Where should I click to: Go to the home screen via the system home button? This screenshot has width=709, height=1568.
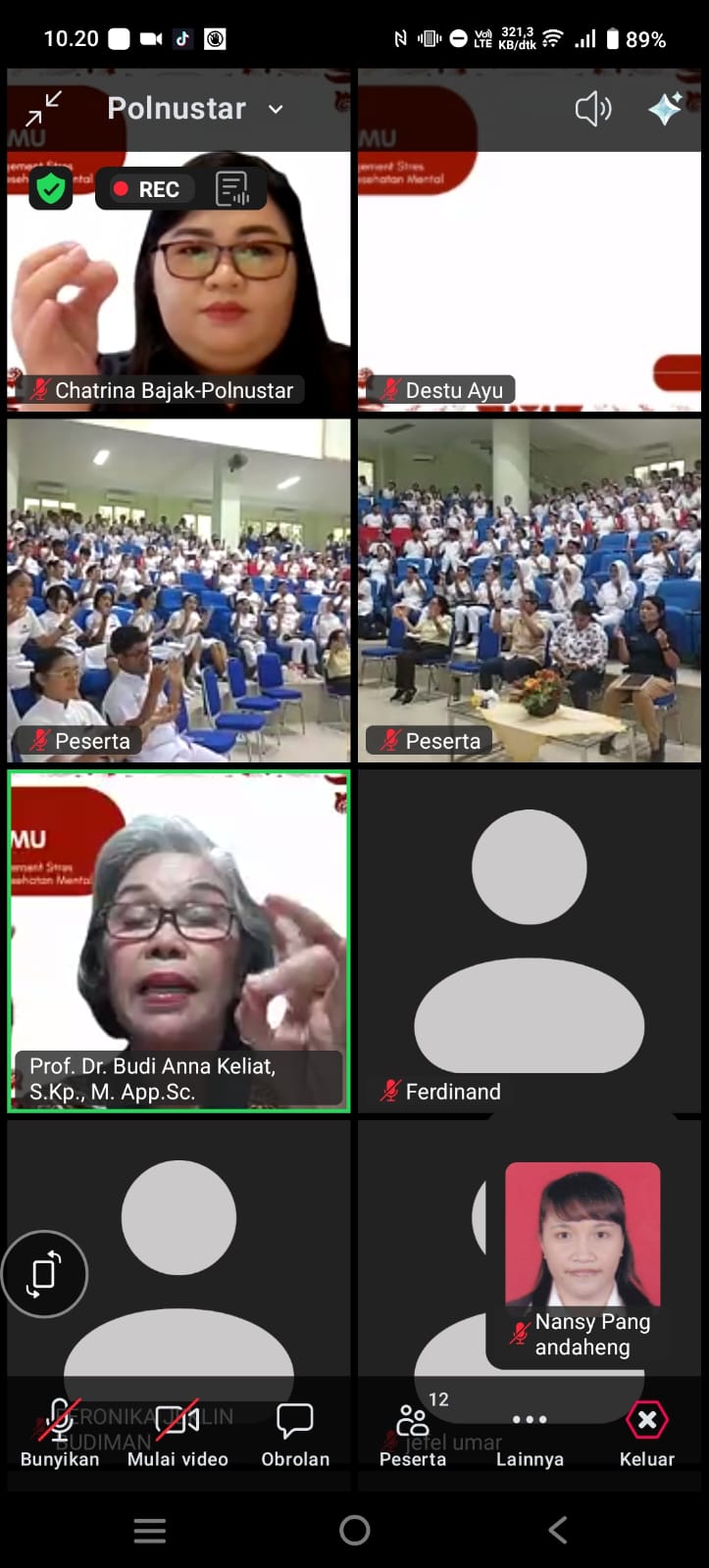pos(354,1530)
